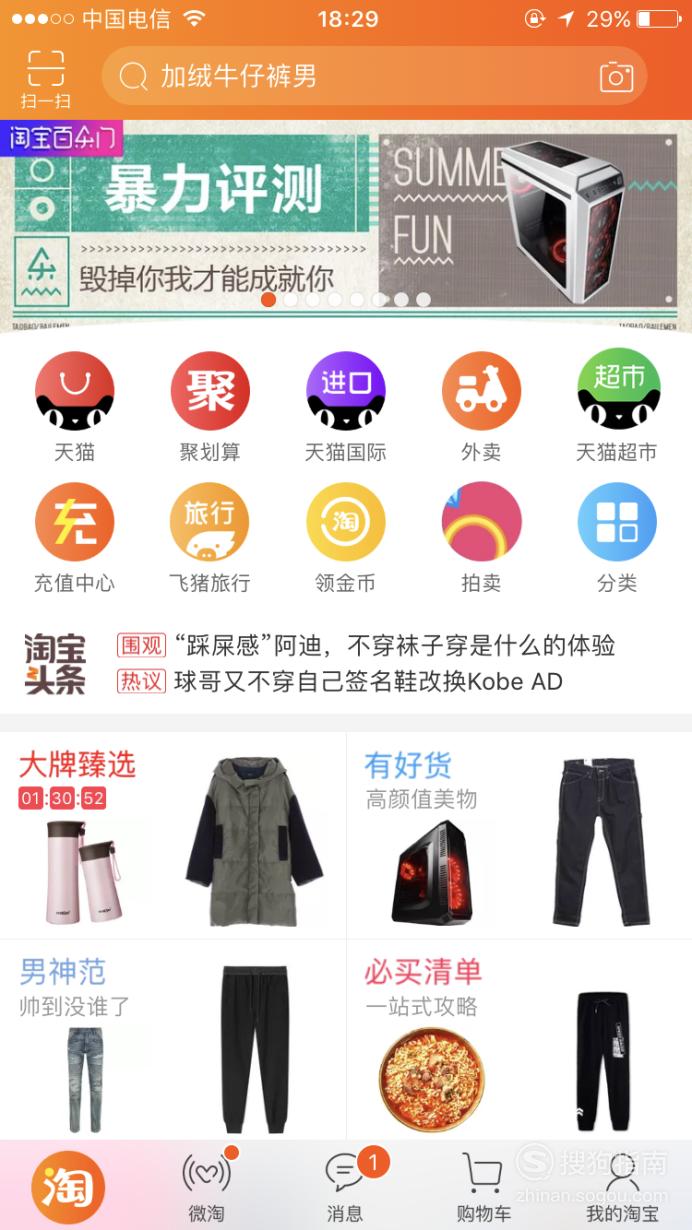The height and width of the screenshot is (1230, 692).
Task: Open 外卖 food delivery
Action: click(481, 407)
